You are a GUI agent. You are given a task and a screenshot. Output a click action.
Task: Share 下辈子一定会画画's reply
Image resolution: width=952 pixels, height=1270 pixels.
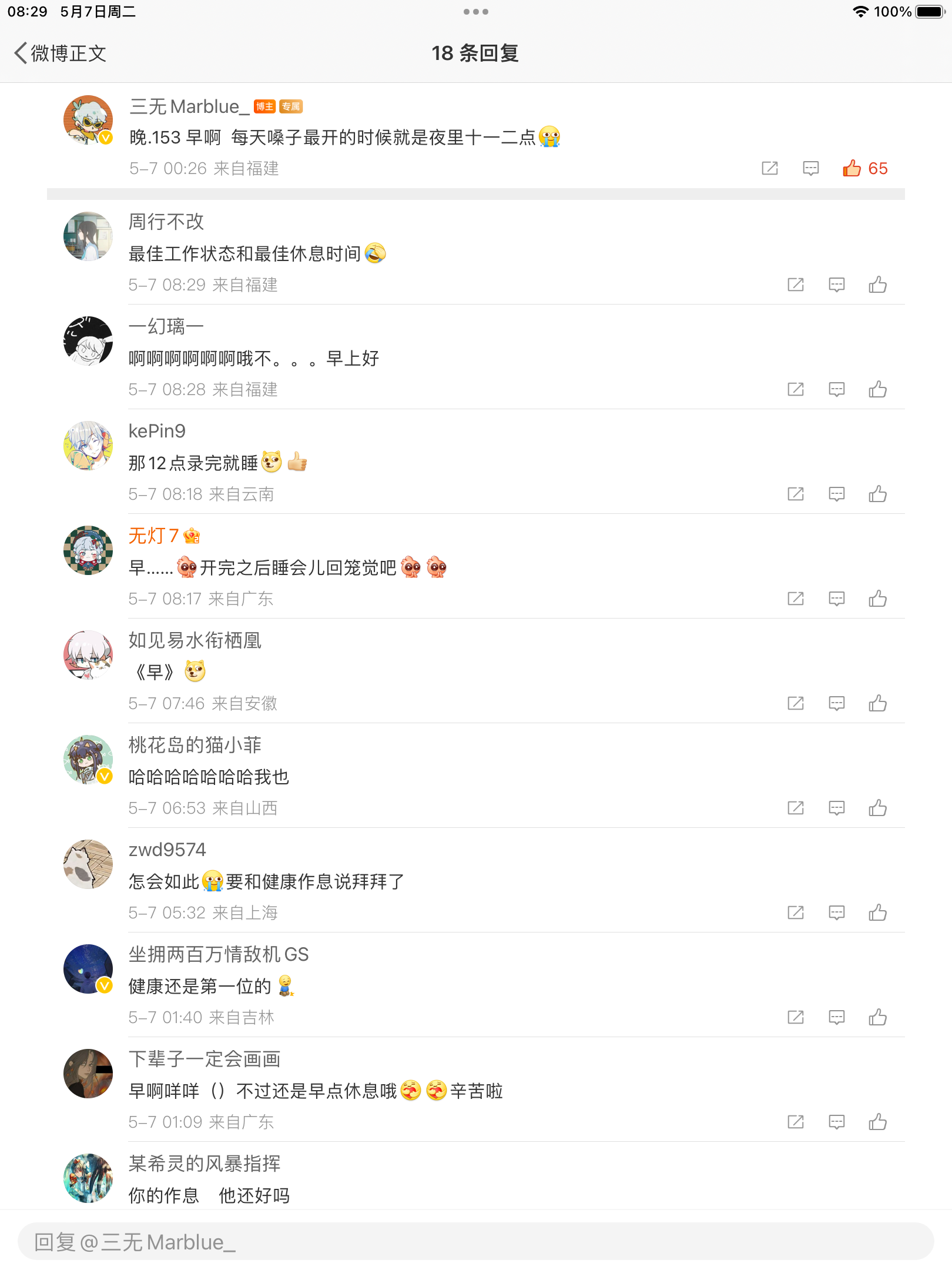(796, 1122)
